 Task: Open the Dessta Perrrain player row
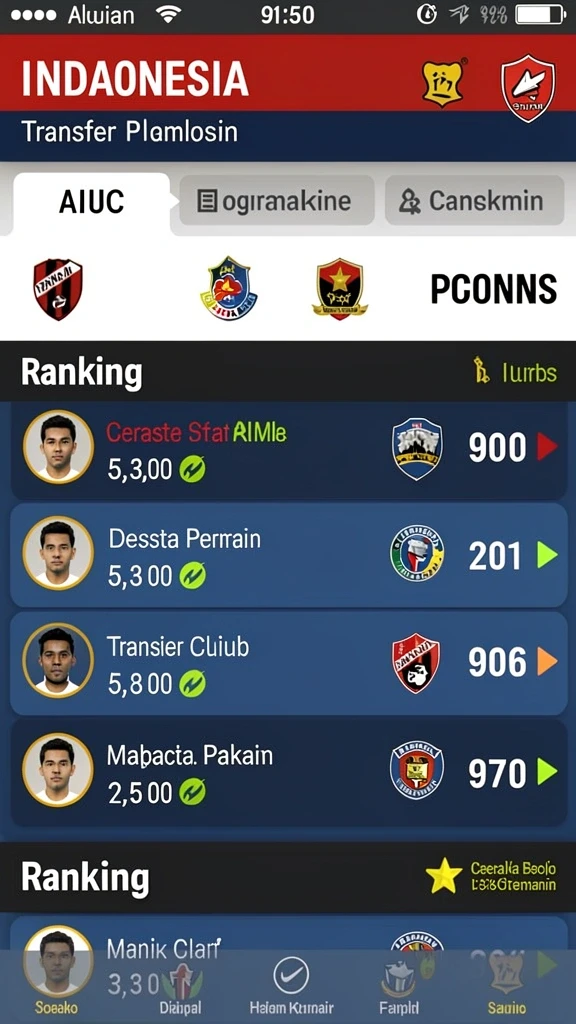click(x=289, y=555)
